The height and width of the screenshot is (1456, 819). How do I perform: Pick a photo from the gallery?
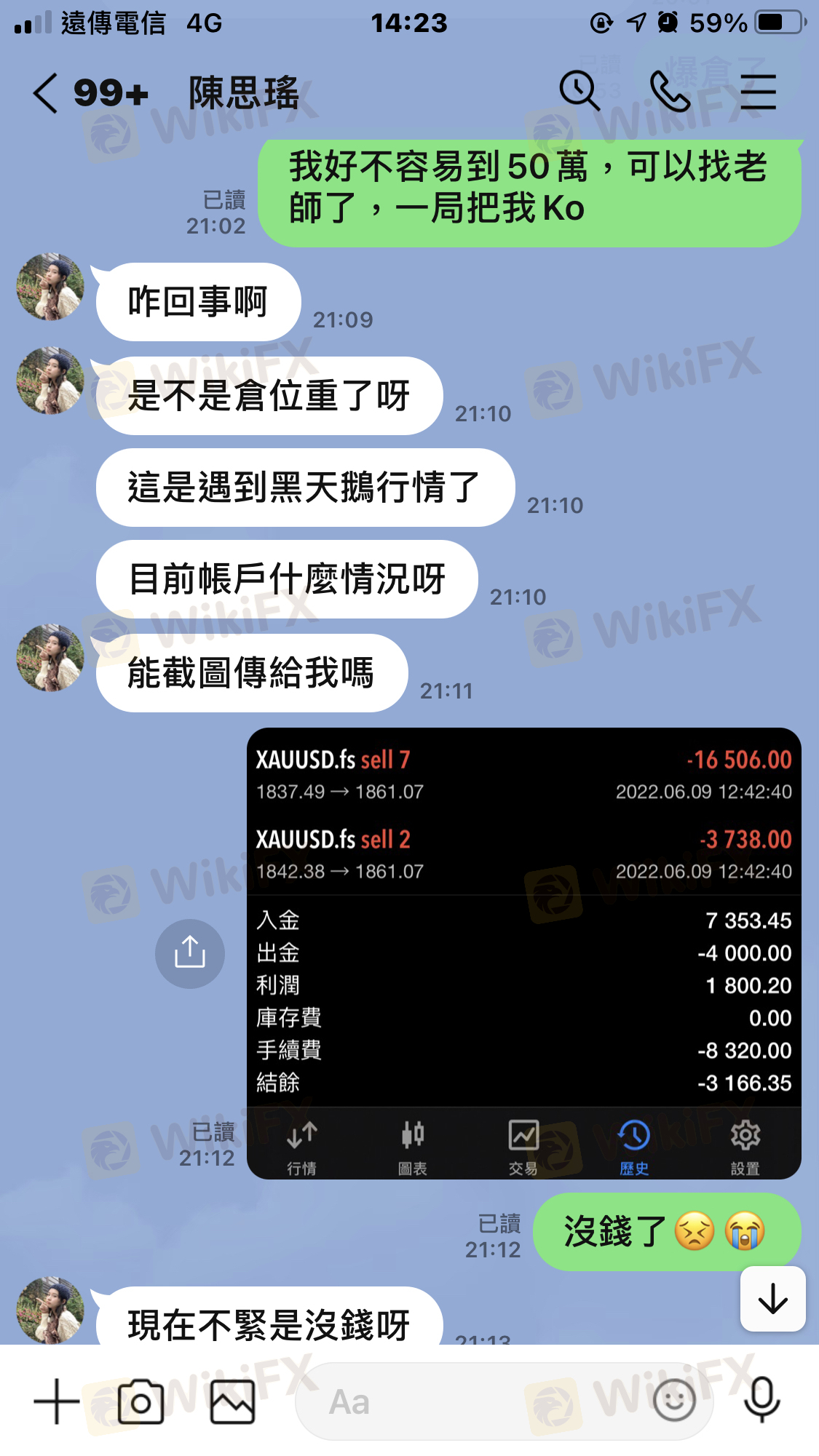tap(232, 1401)
